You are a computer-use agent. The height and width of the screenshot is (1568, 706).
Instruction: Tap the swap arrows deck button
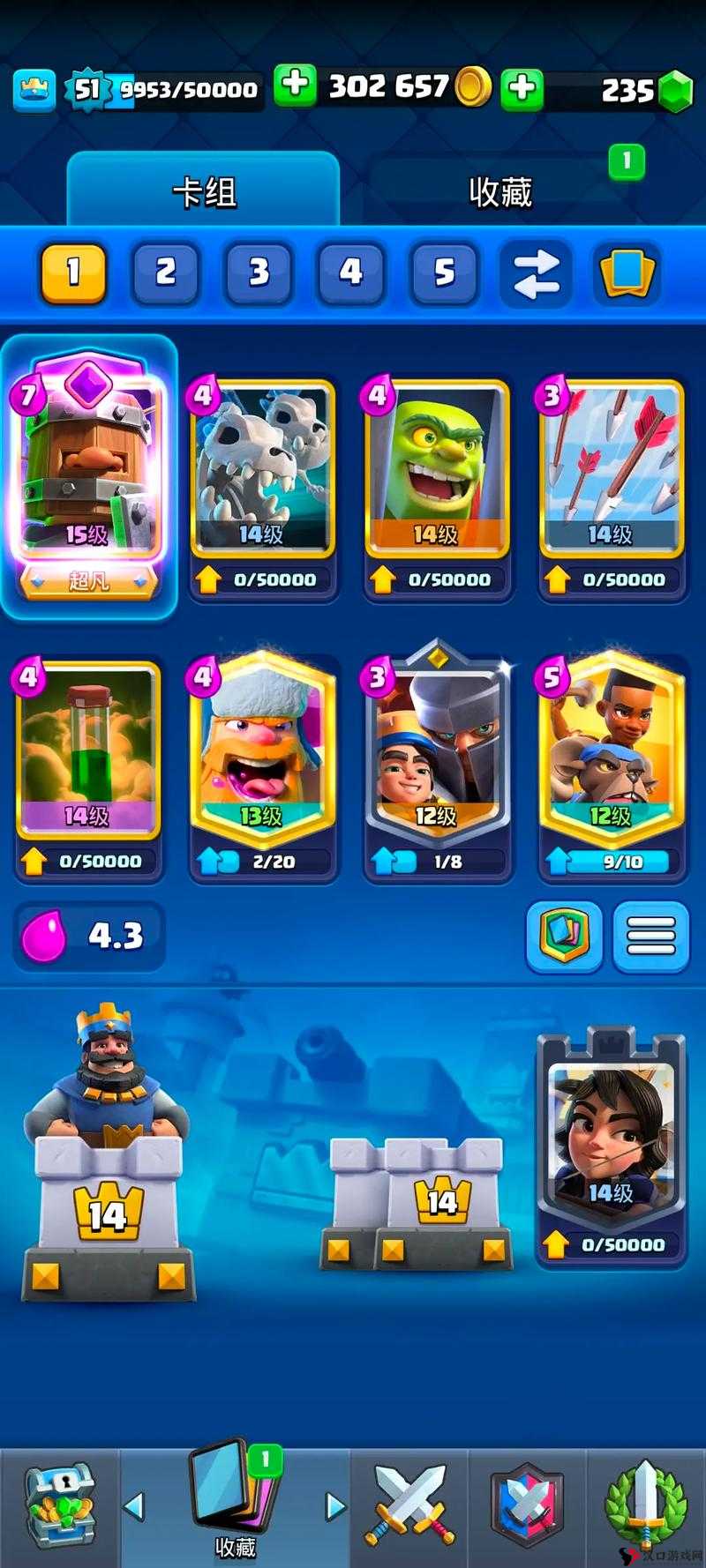[537, 273]
